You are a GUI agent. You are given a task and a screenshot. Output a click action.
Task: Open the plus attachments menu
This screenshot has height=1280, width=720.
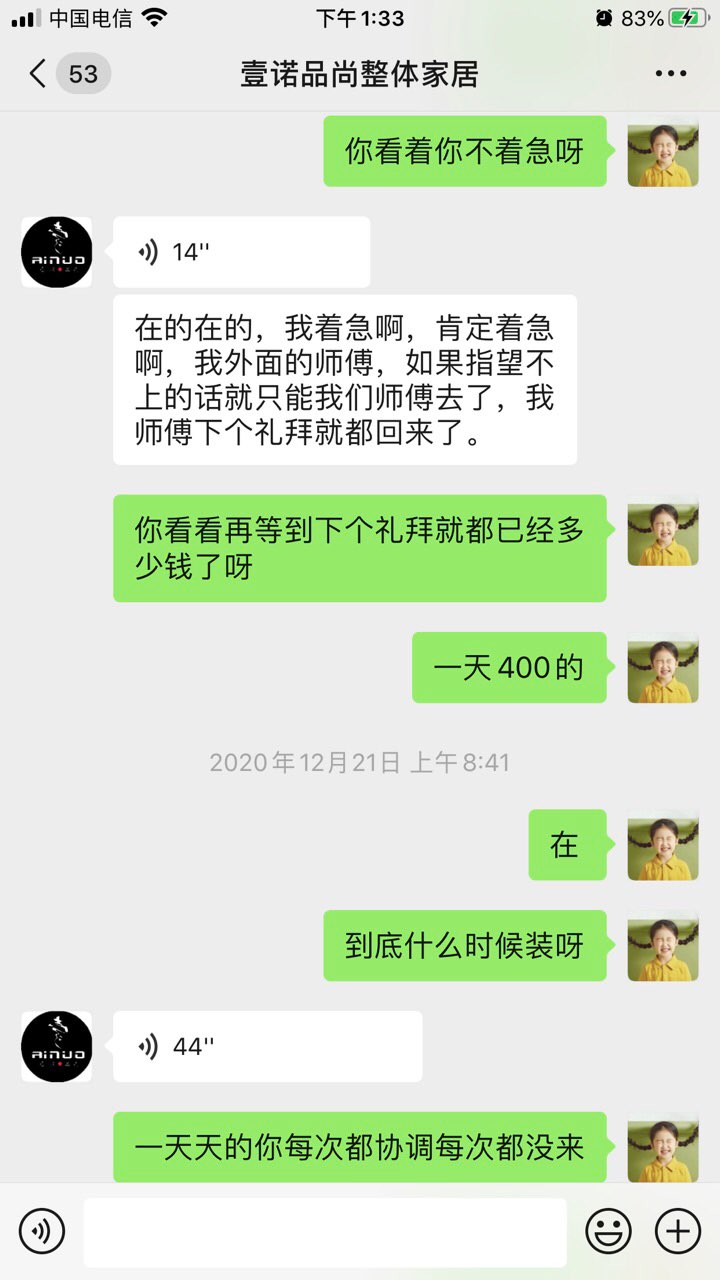coord(677,1231)
